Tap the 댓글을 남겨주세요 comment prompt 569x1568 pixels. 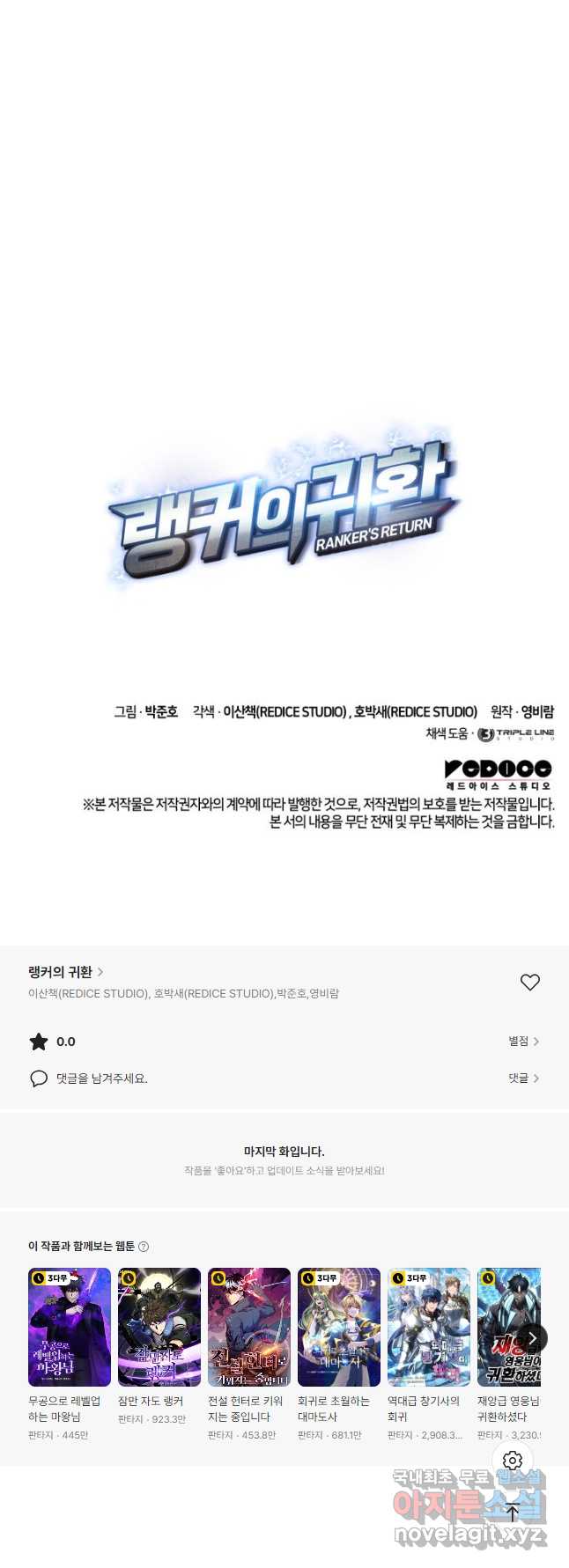click(101, 1078)
